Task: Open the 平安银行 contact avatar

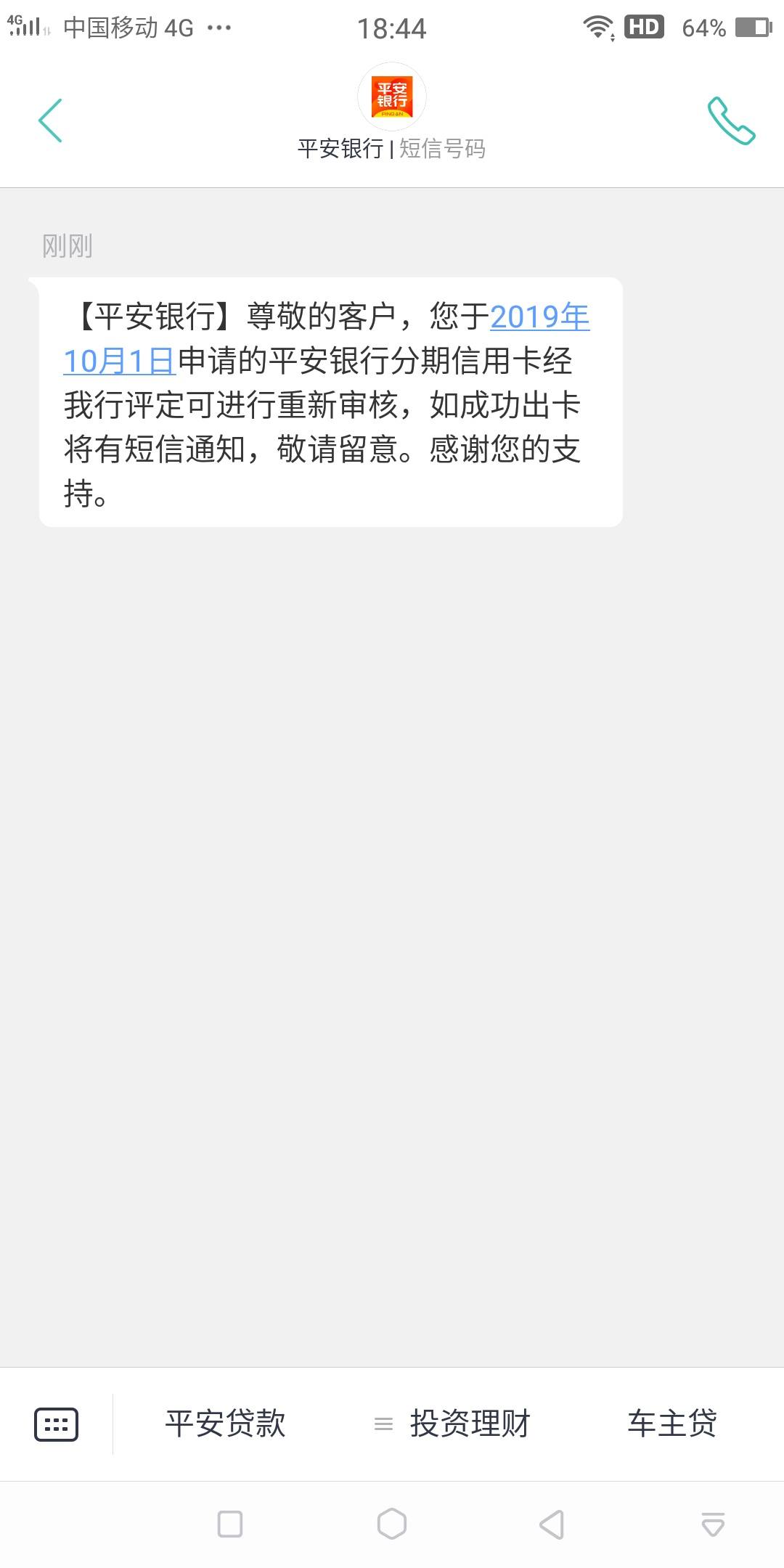Action: [392, 97]
